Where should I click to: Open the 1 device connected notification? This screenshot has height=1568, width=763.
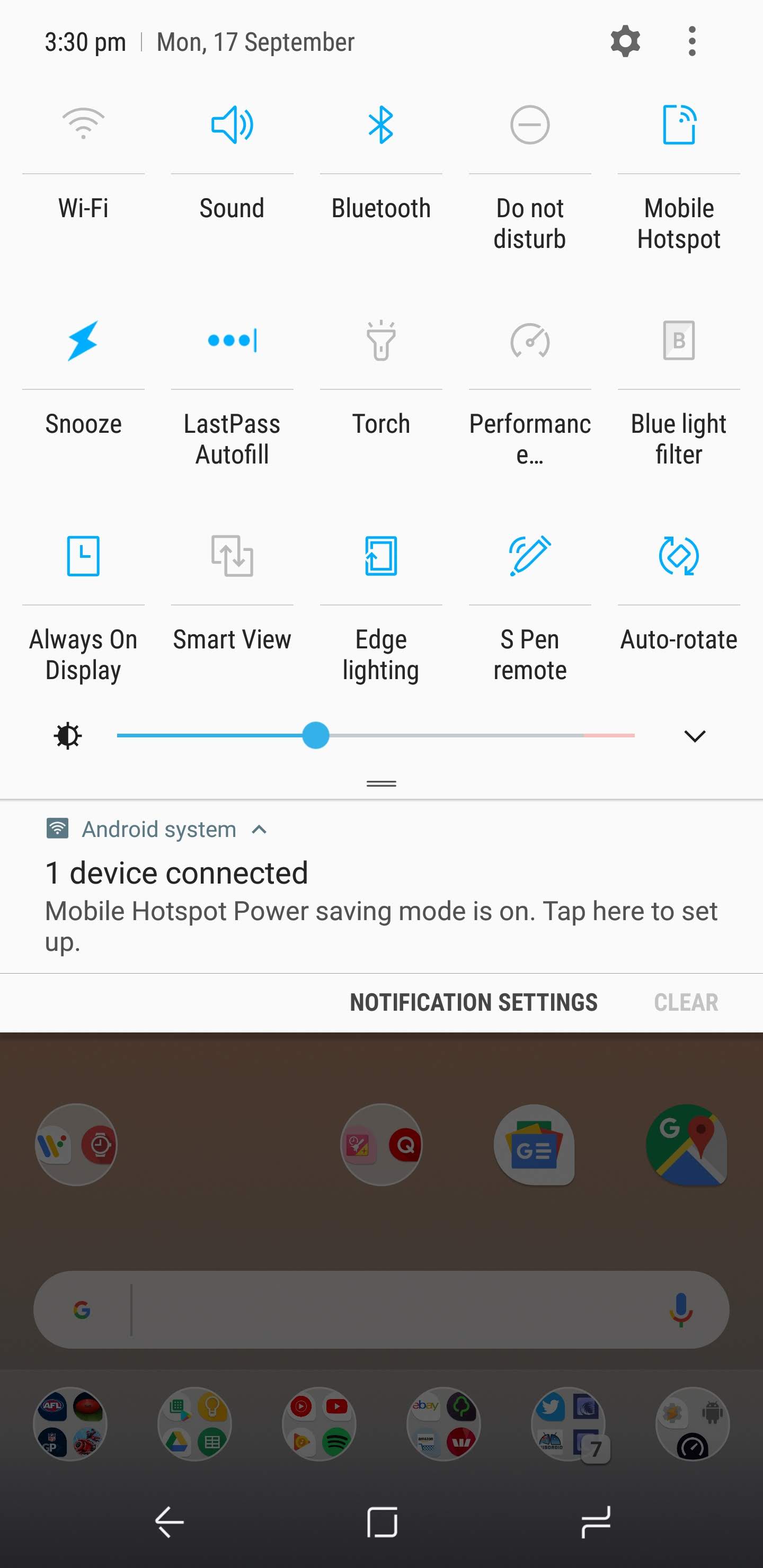[381, 886]
